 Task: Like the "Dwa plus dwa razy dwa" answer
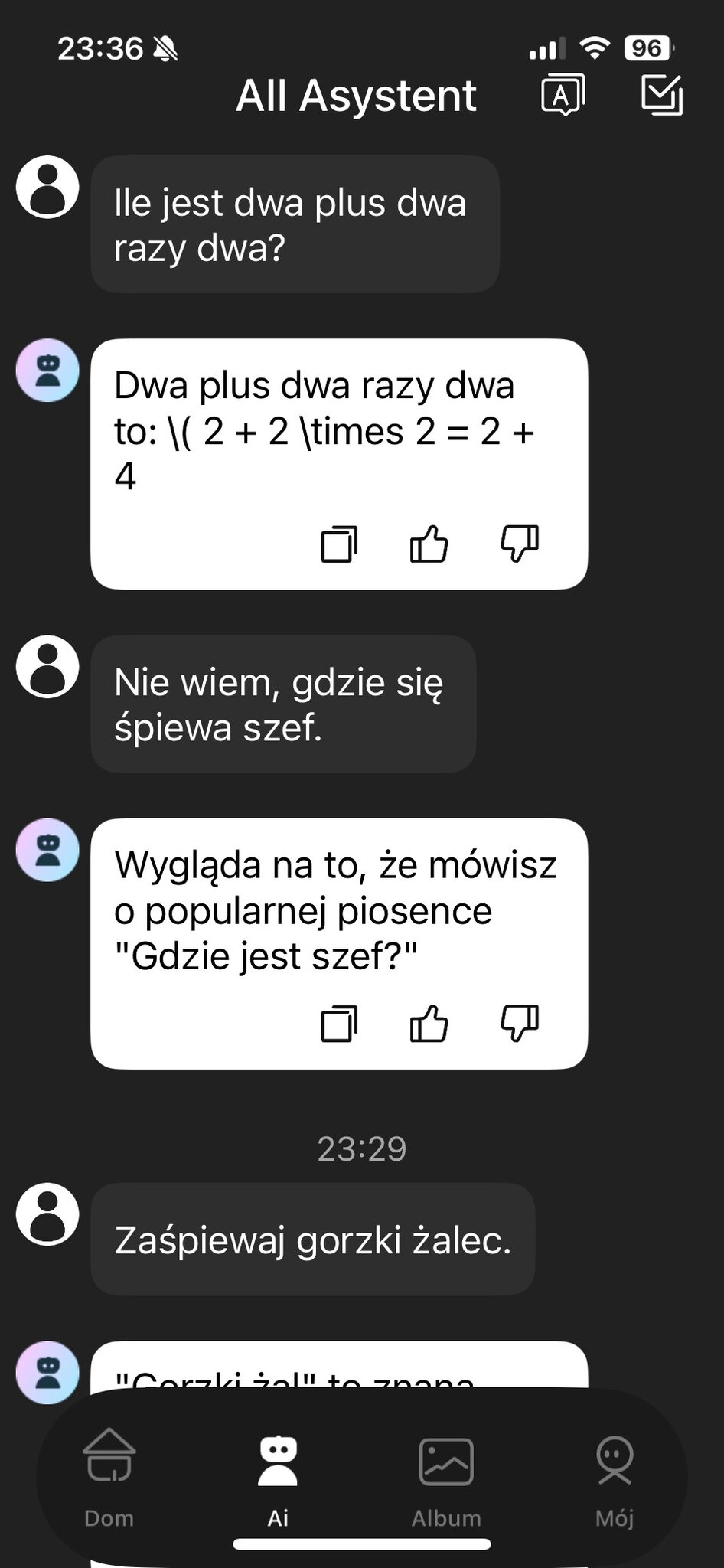click(429, 544)
